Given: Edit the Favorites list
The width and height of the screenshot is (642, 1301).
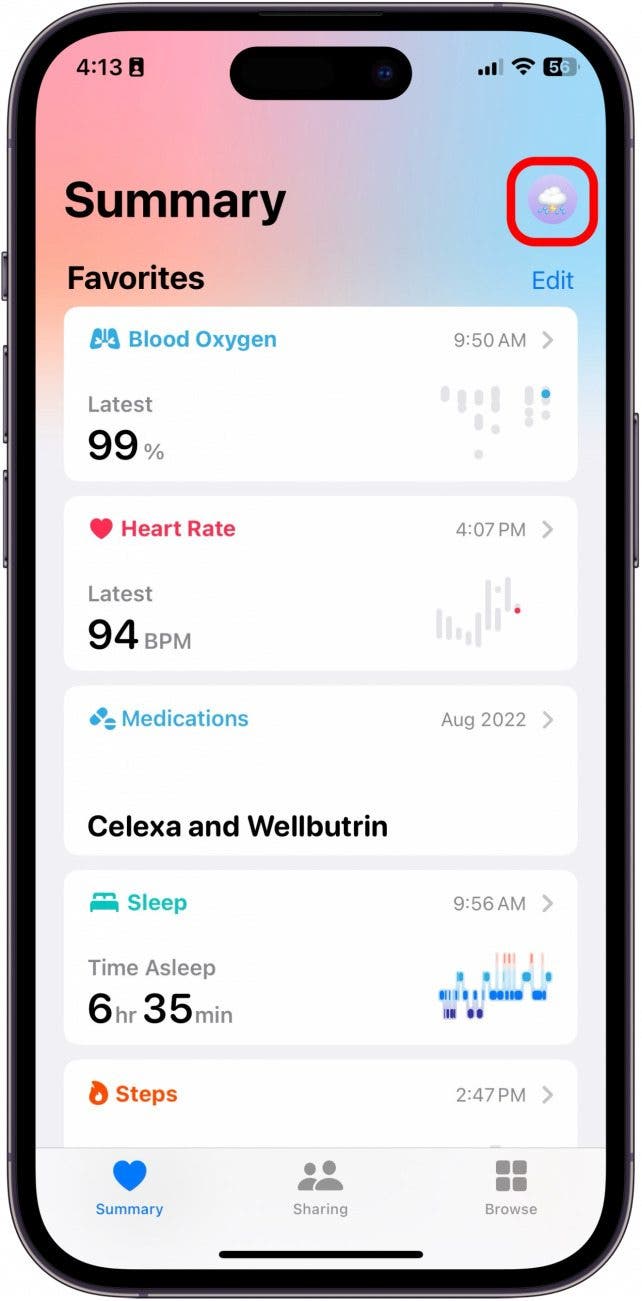Looking at the screenshot, I should 552,281.
